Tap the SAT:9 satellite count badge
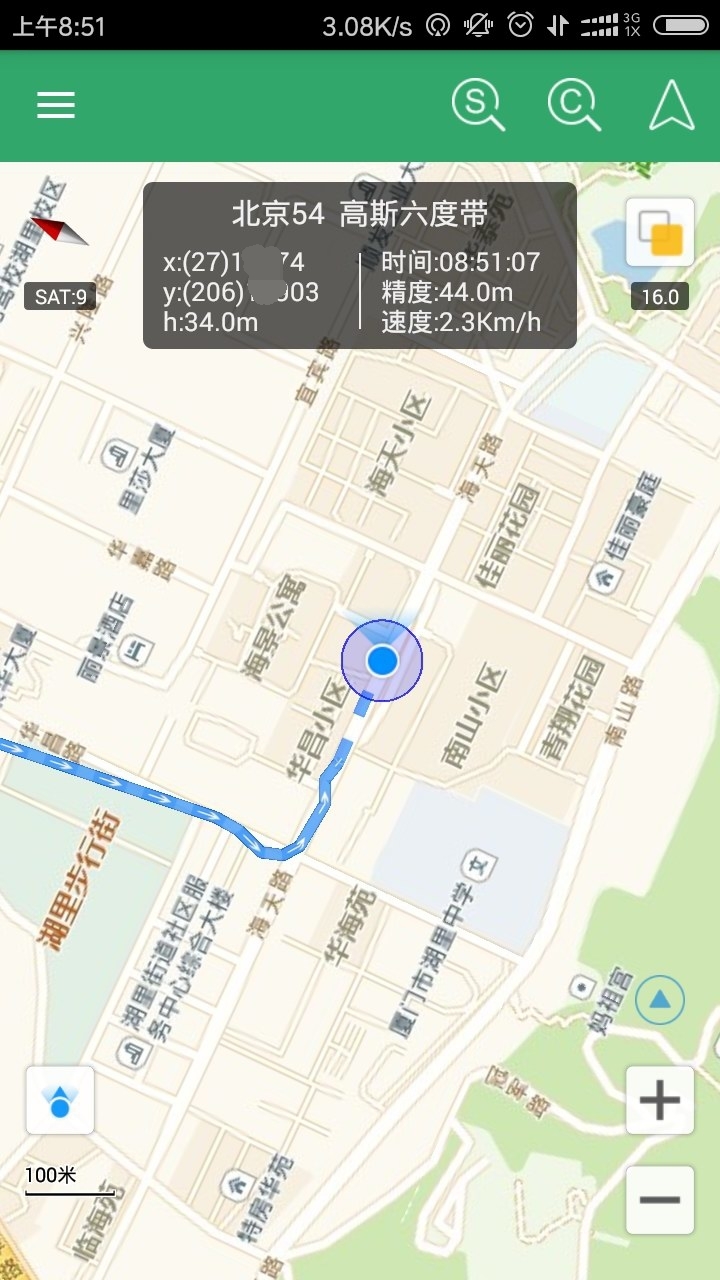The image size is (720, 1280). pos(58,297)
